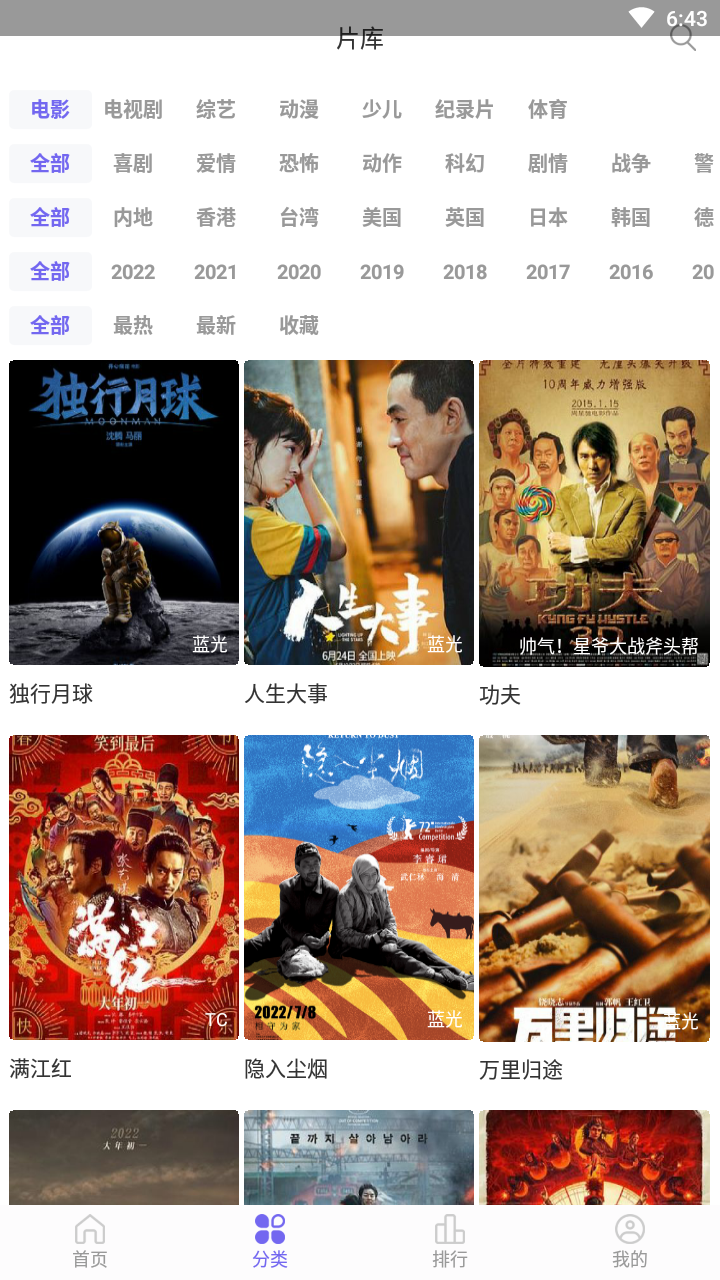The image size is (720, 1280).
Task: Pick the year 2019 filter
Action: pyautogui.click(x=382, y=272)
